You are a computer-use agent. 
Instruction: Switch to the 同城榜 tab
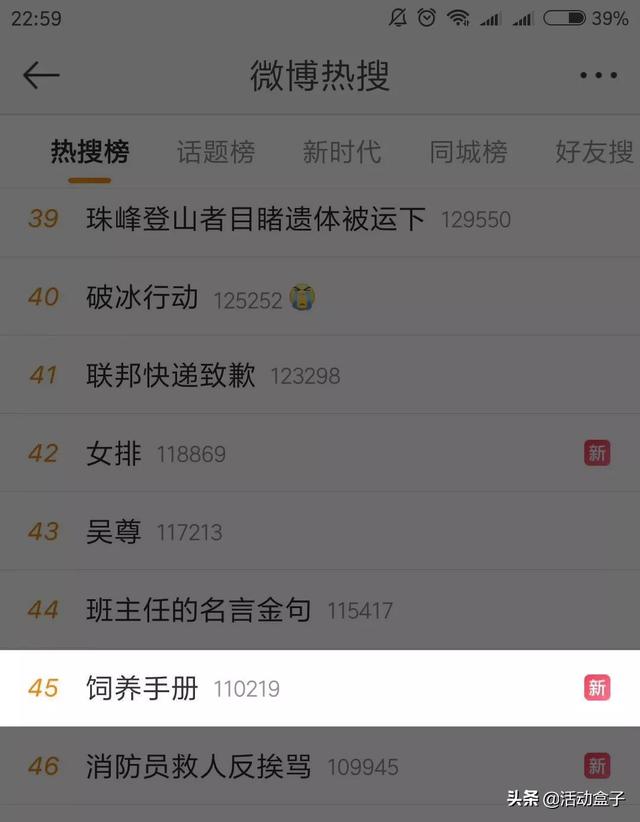point(468,152)
